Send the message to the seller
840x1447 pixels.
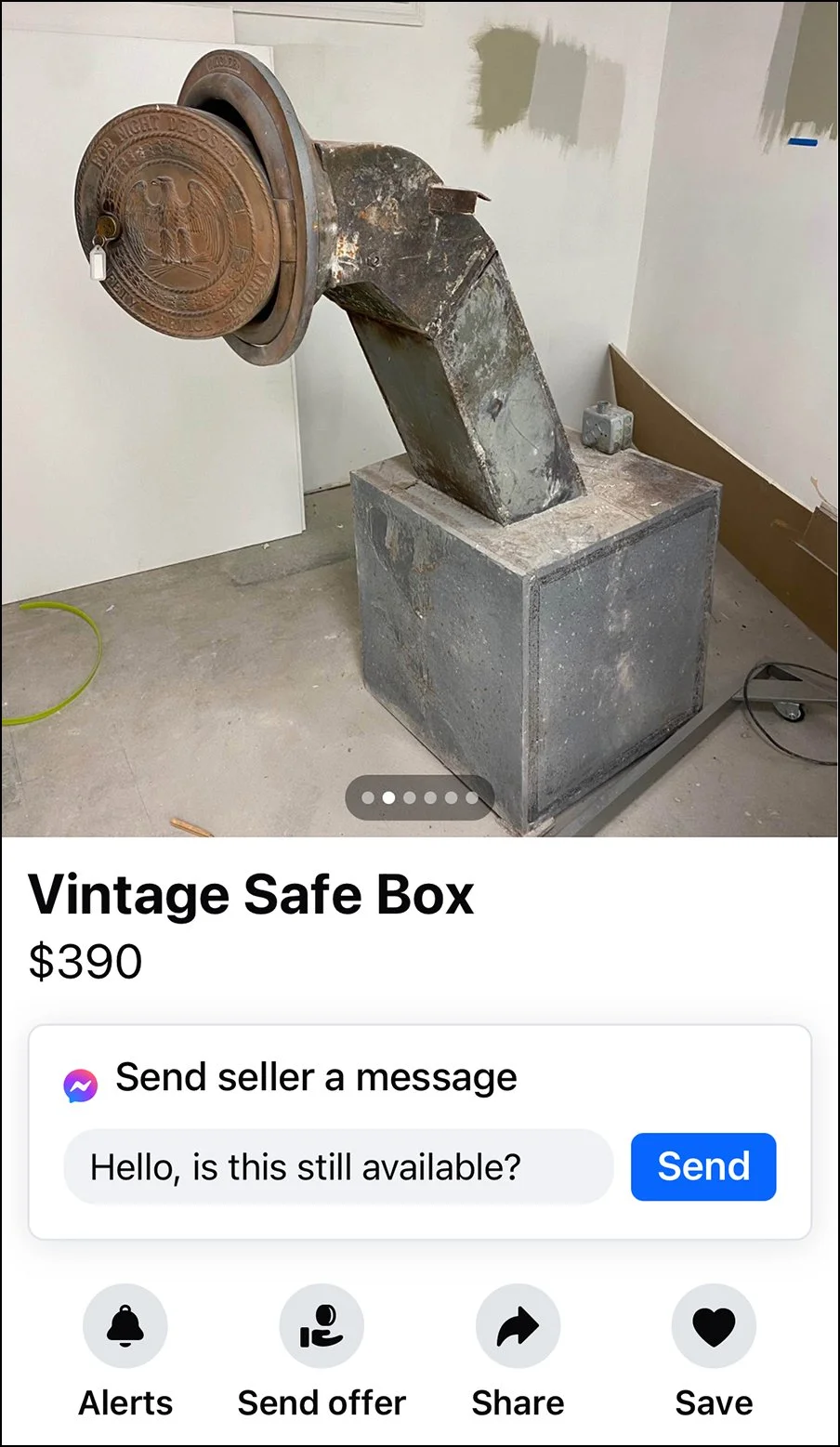tap(702, 1166)
